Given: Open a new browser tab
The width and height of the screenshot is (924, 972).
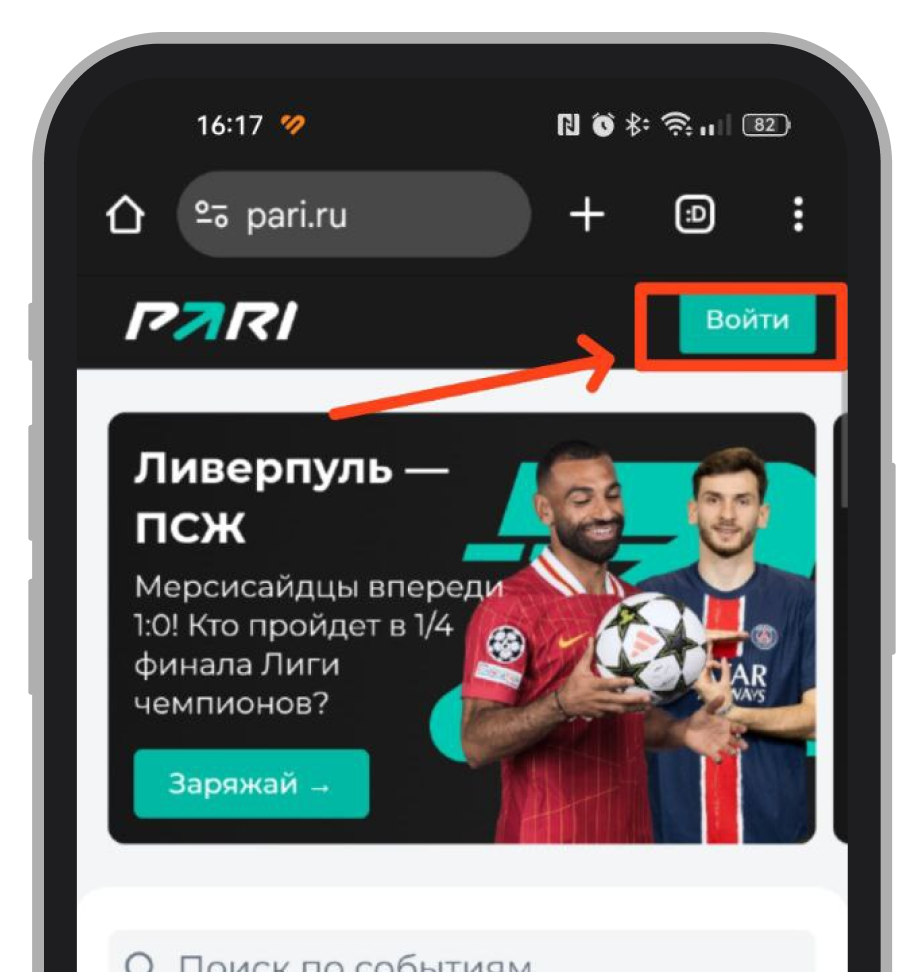Looking at the screenshot, I should point(588,215).
